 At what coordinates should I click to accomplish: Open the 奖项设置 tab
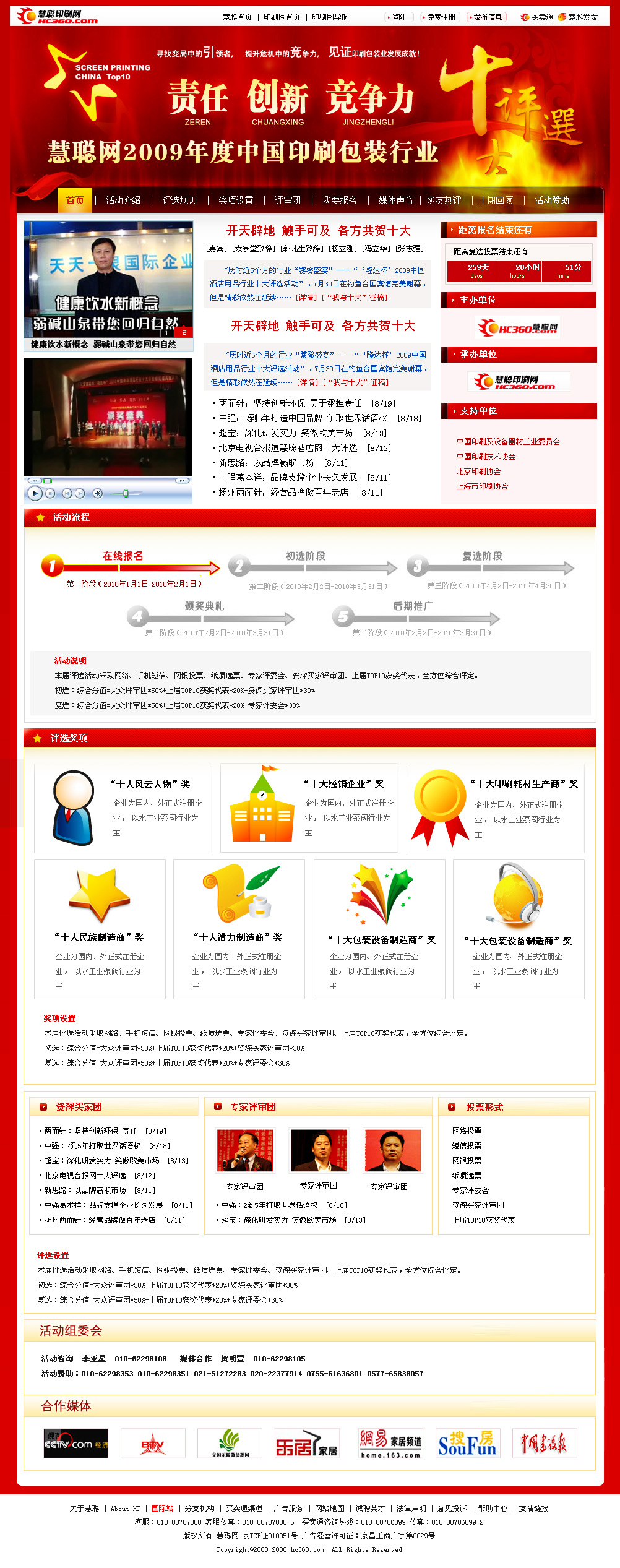pyautogui.click(x=236, y=200)
